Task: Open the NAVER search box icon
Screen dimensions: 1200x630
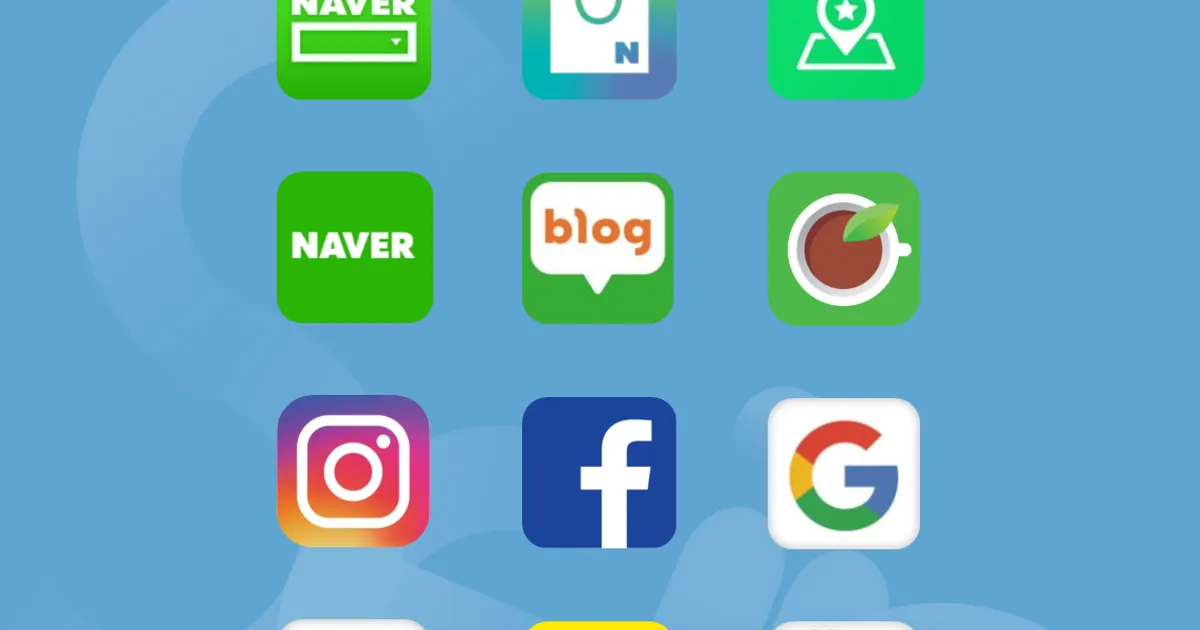Action: tap(354, 45)
